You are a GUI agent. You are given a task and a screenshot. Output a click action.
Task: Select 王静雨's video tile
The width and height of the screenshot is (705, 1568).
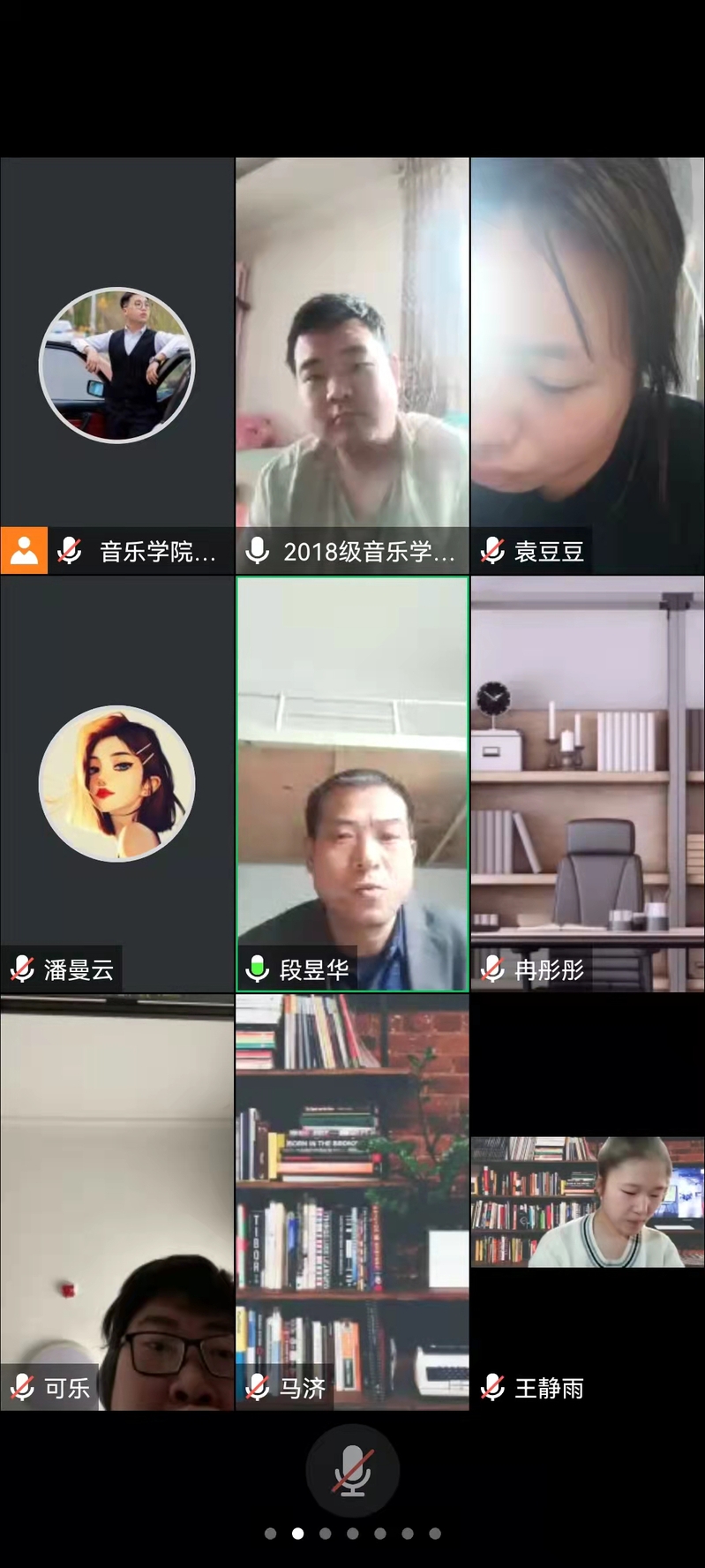click(x=588, y=1202)
